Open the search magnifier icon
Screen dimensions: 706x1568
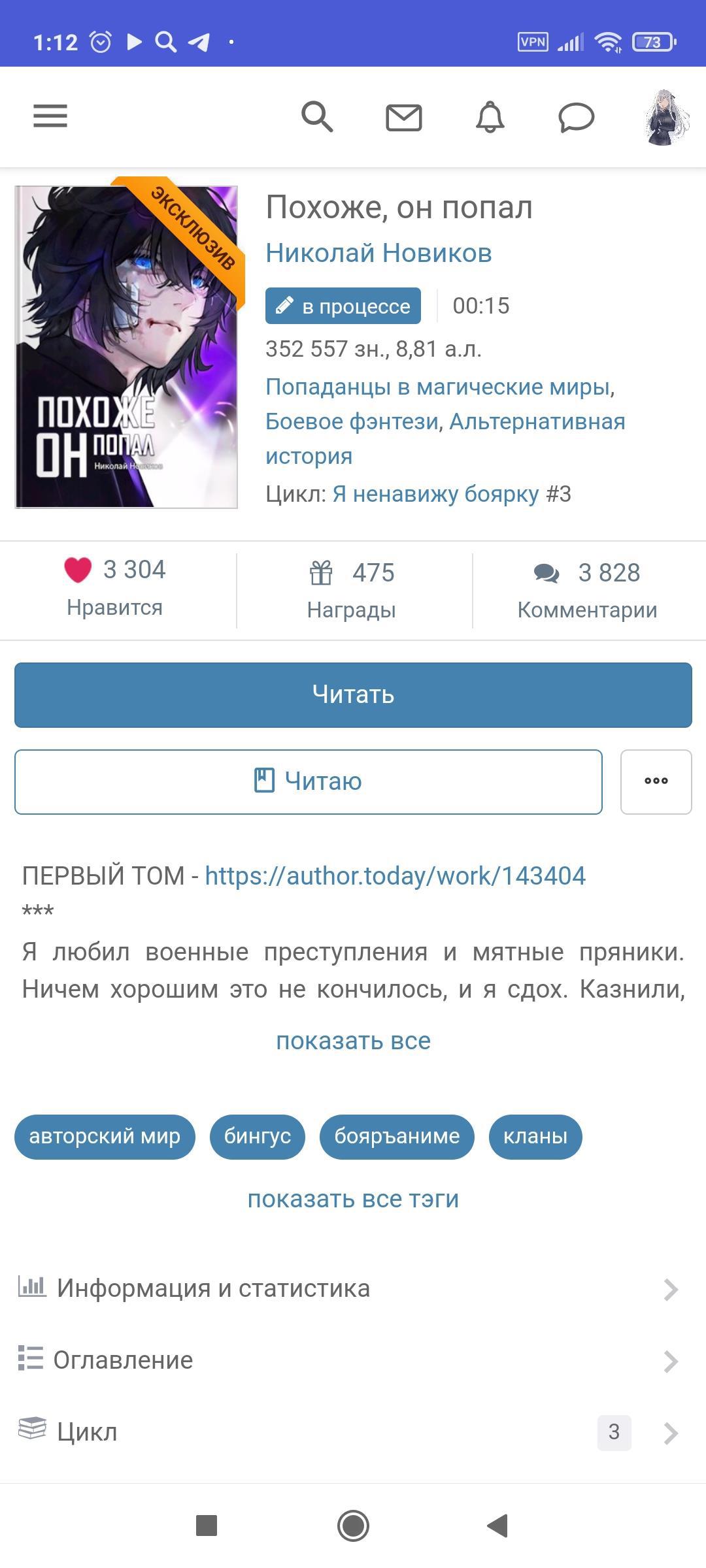pyautogui.click(x=317, y=117)
